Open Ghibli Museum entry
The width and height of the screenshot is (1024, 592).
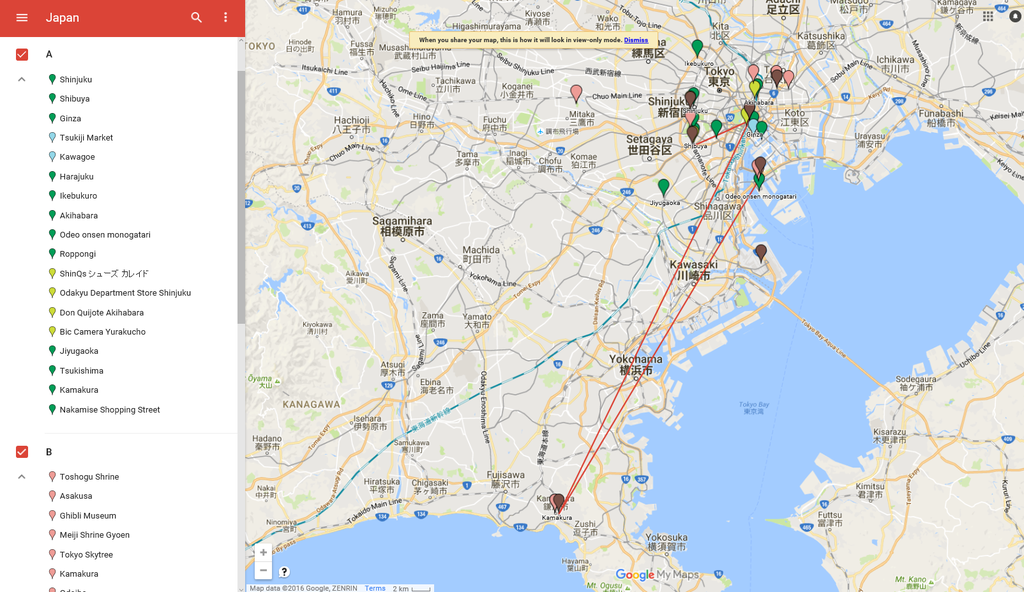[x=87, y=516]
